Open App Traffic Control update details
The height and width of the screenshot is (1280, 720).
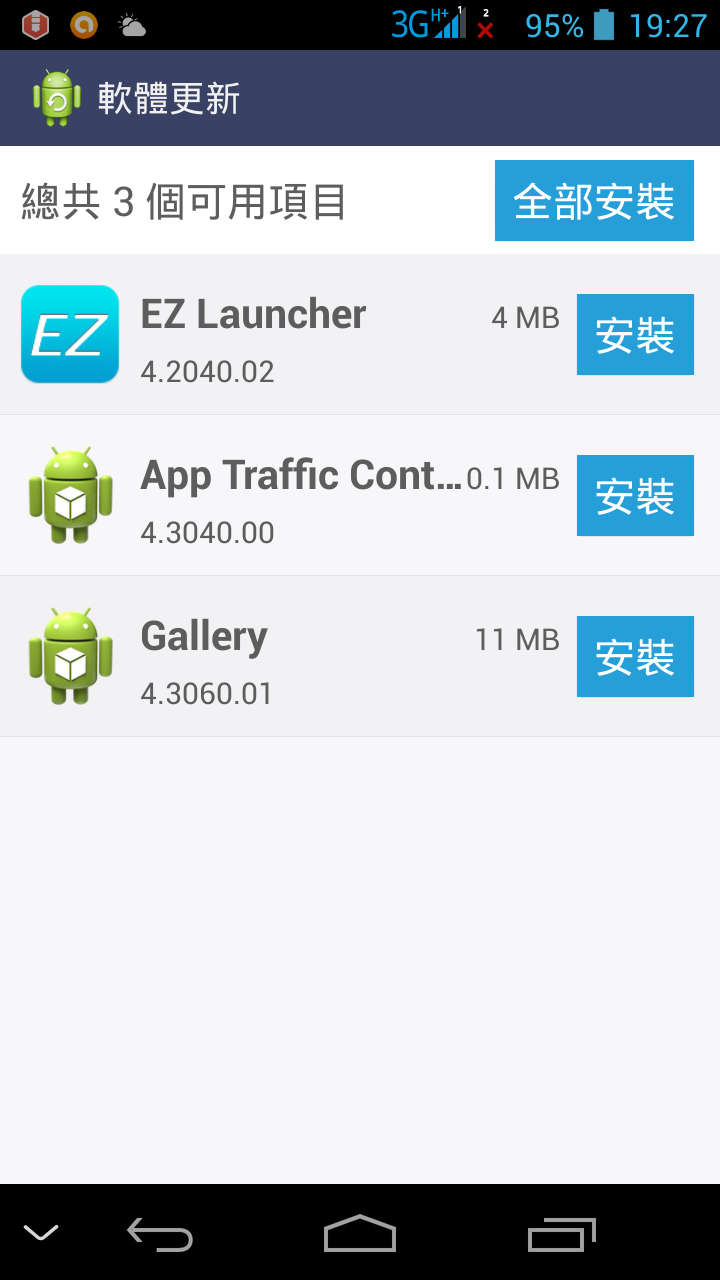click(x=288, y=495)
